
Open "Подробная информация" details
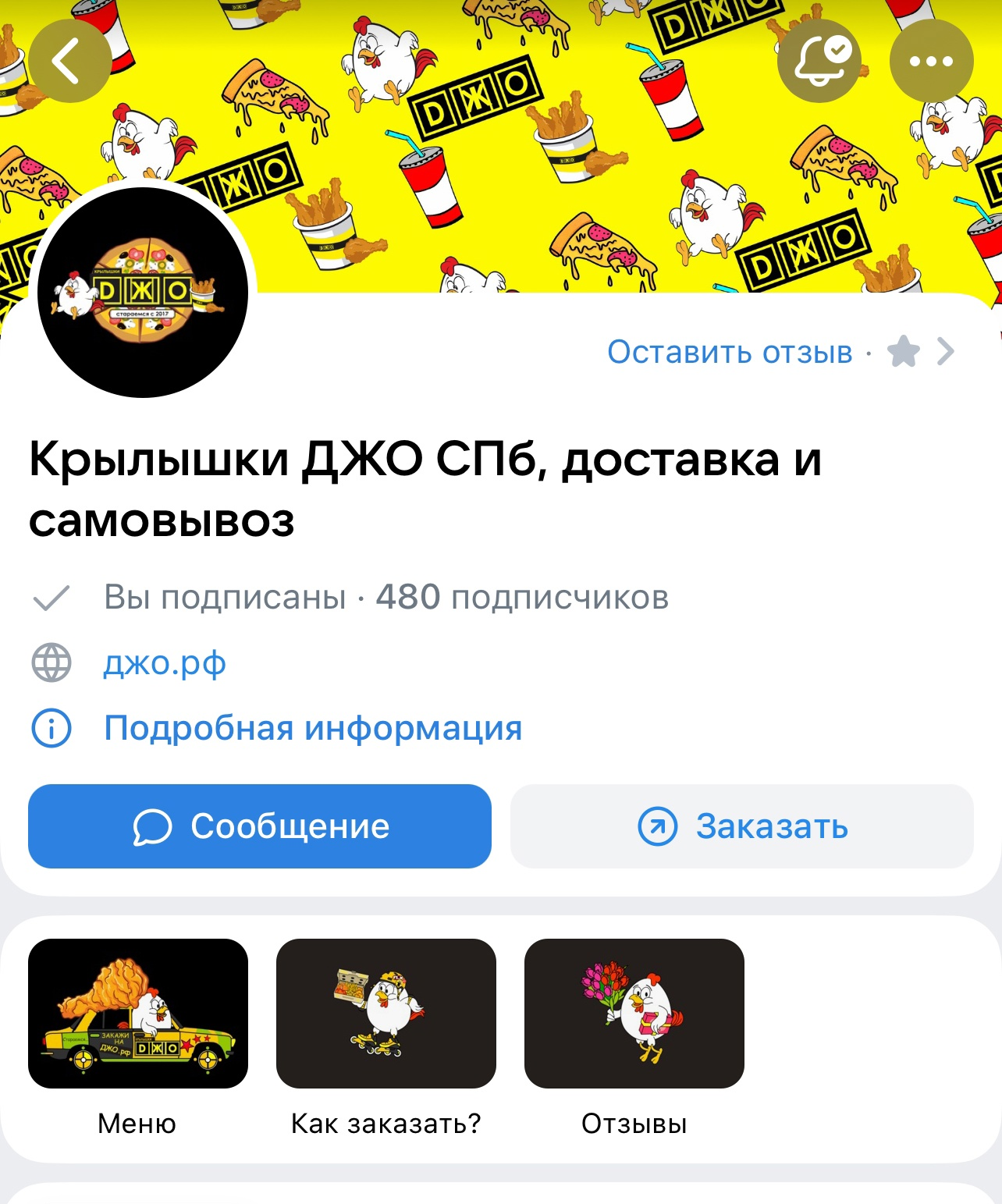[x=313, y=728]
